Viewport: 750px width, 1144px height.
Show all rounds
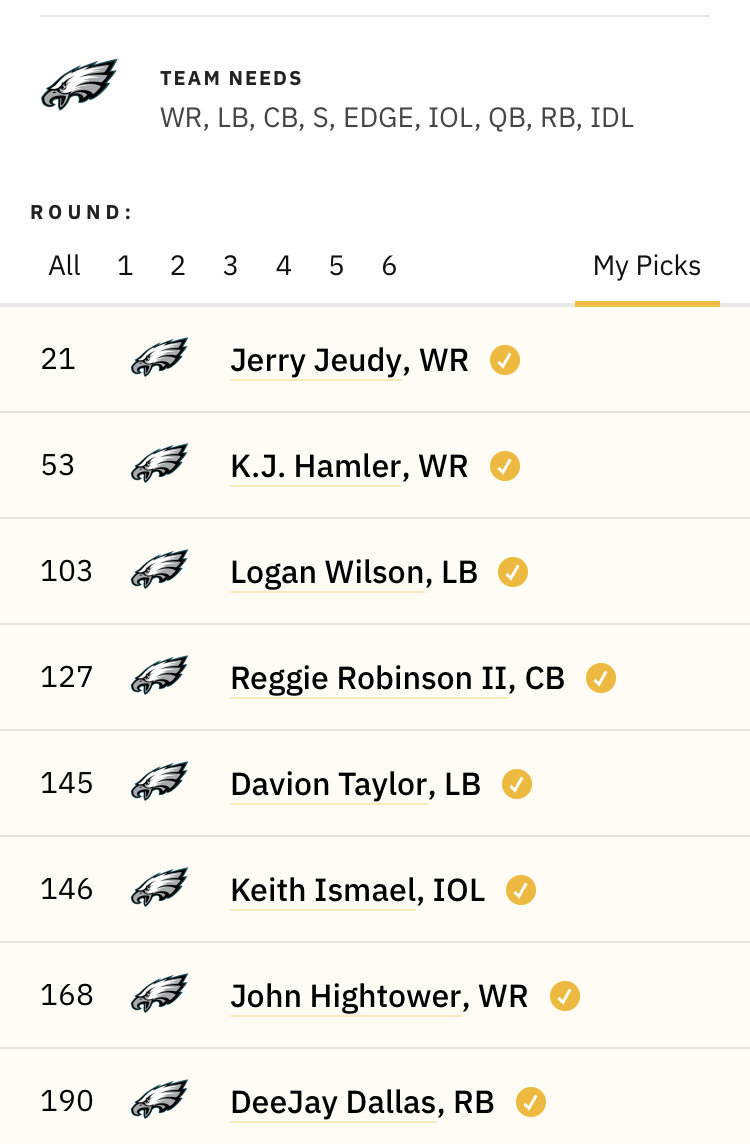click(64, 266)
